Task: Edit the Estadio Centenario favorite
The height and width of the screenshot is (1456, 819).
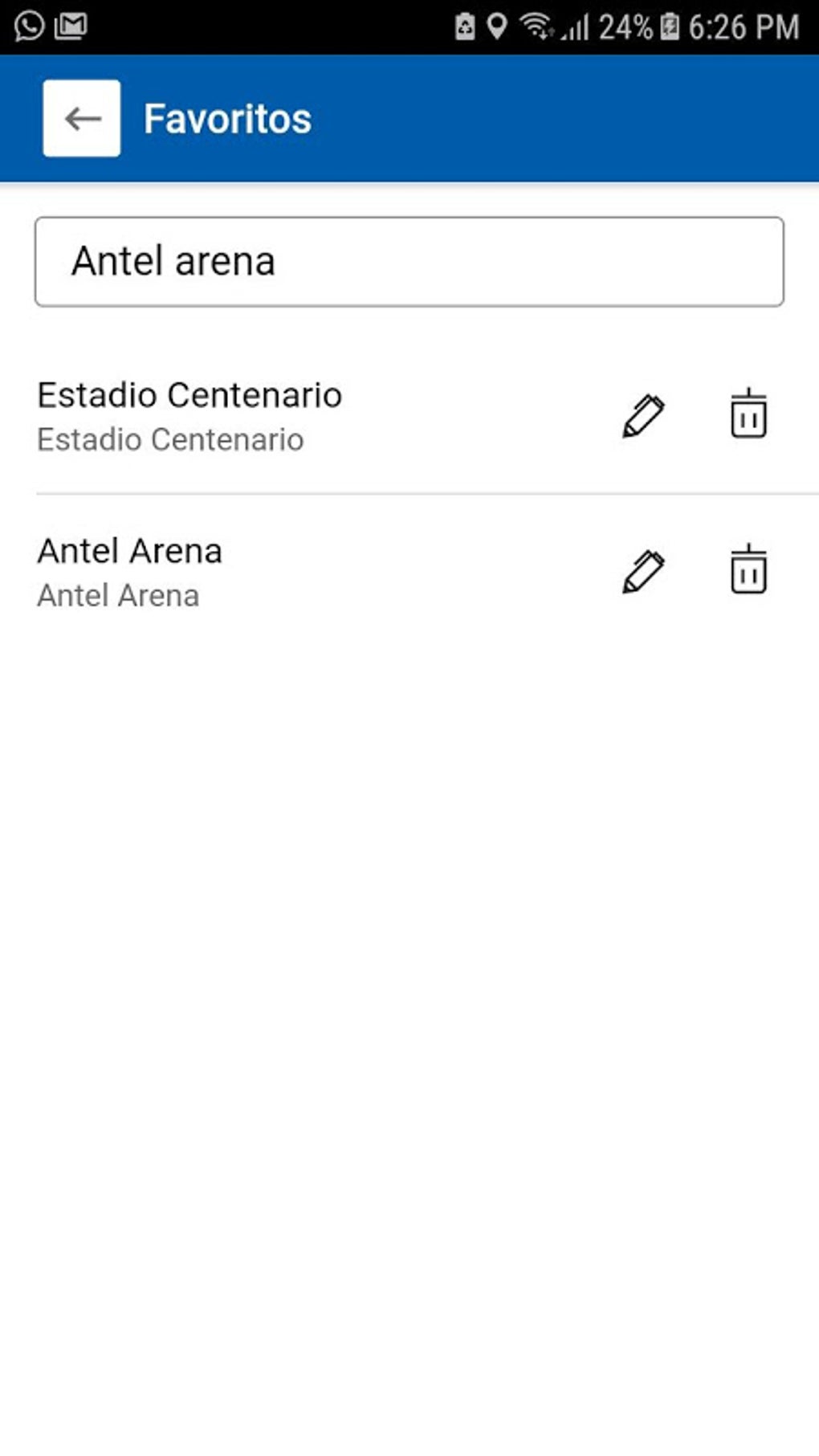Action: (x=643, y=416)
